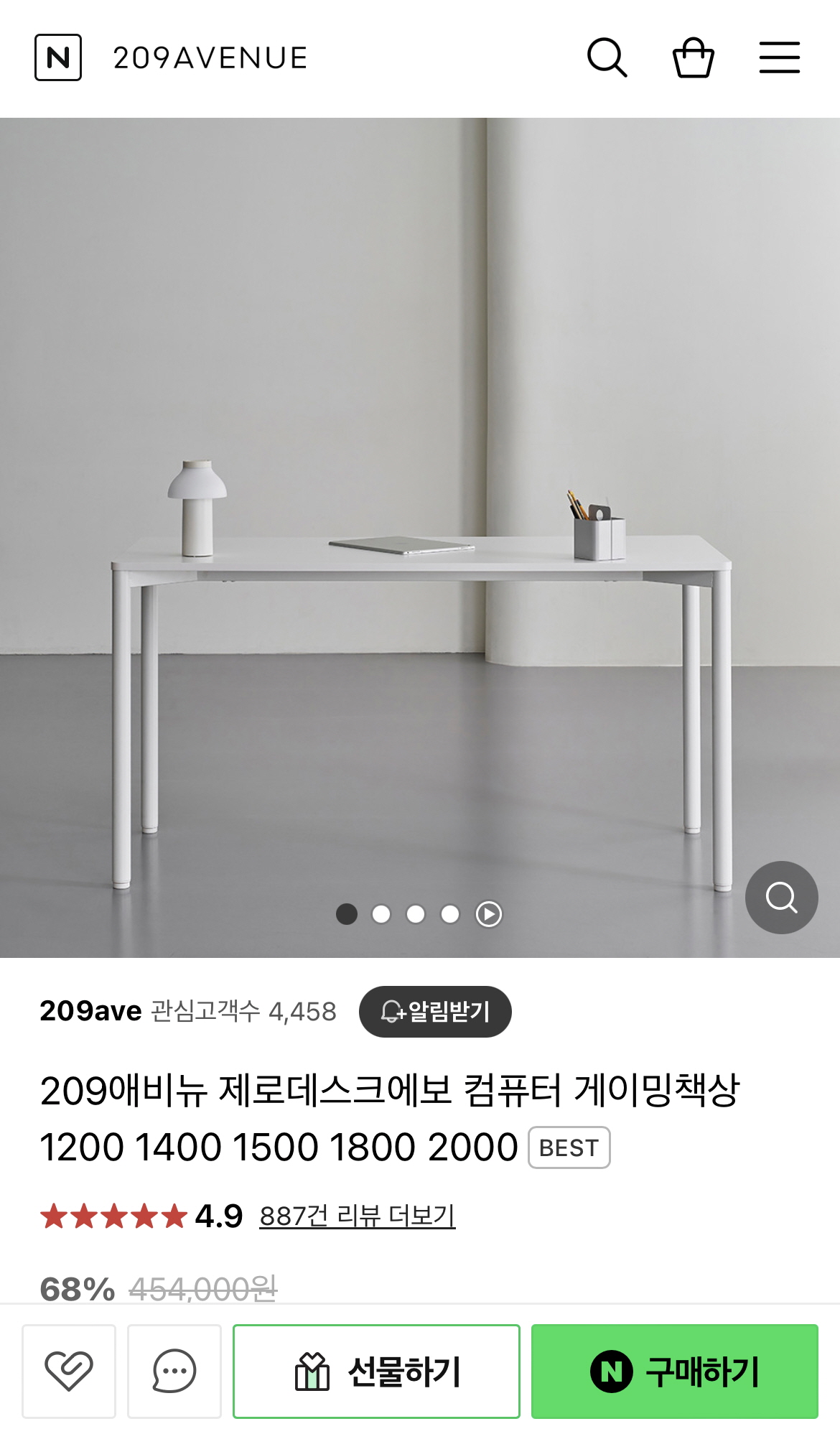Screen dimensions: 840x1434
Task: Play the product video in carousel
Action: click(x=490, y=913)
